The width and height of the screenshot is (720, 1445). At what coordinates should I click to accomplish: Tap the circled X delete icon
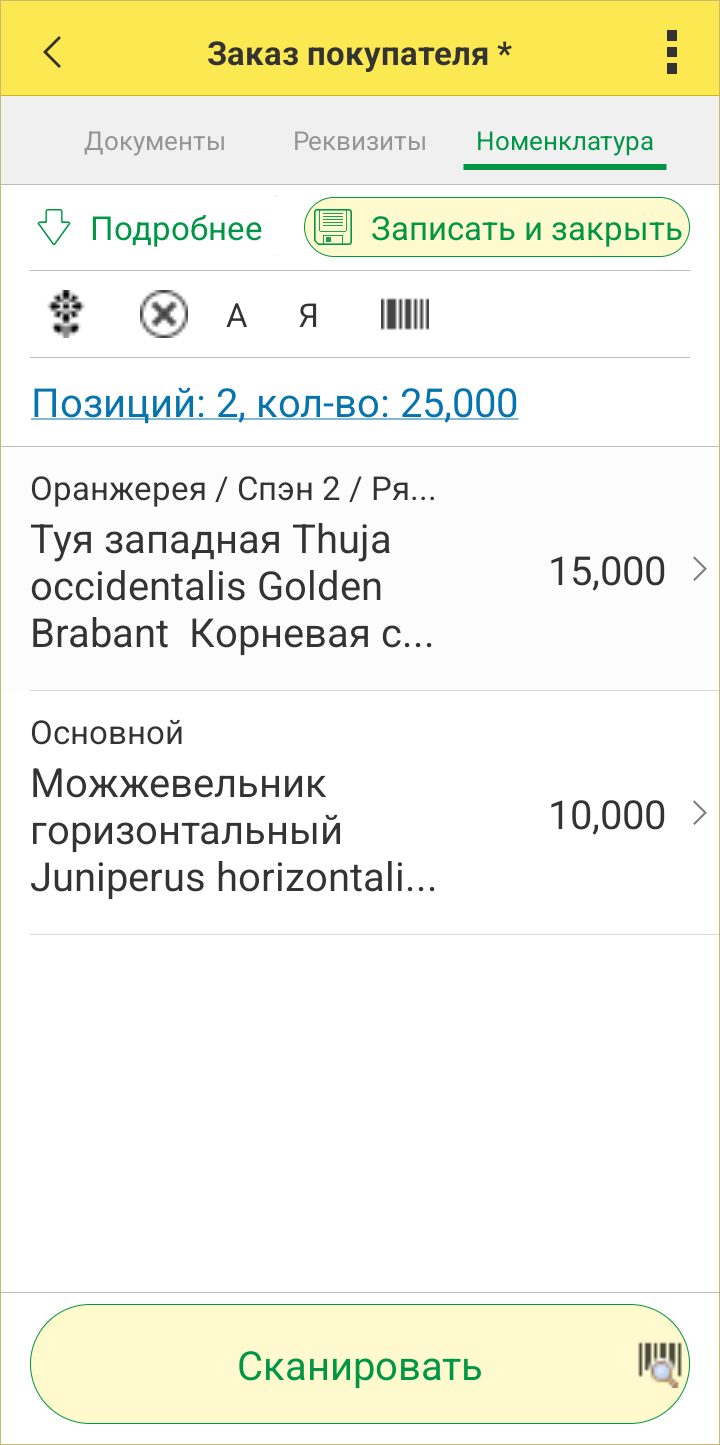[x=163, y=316]
